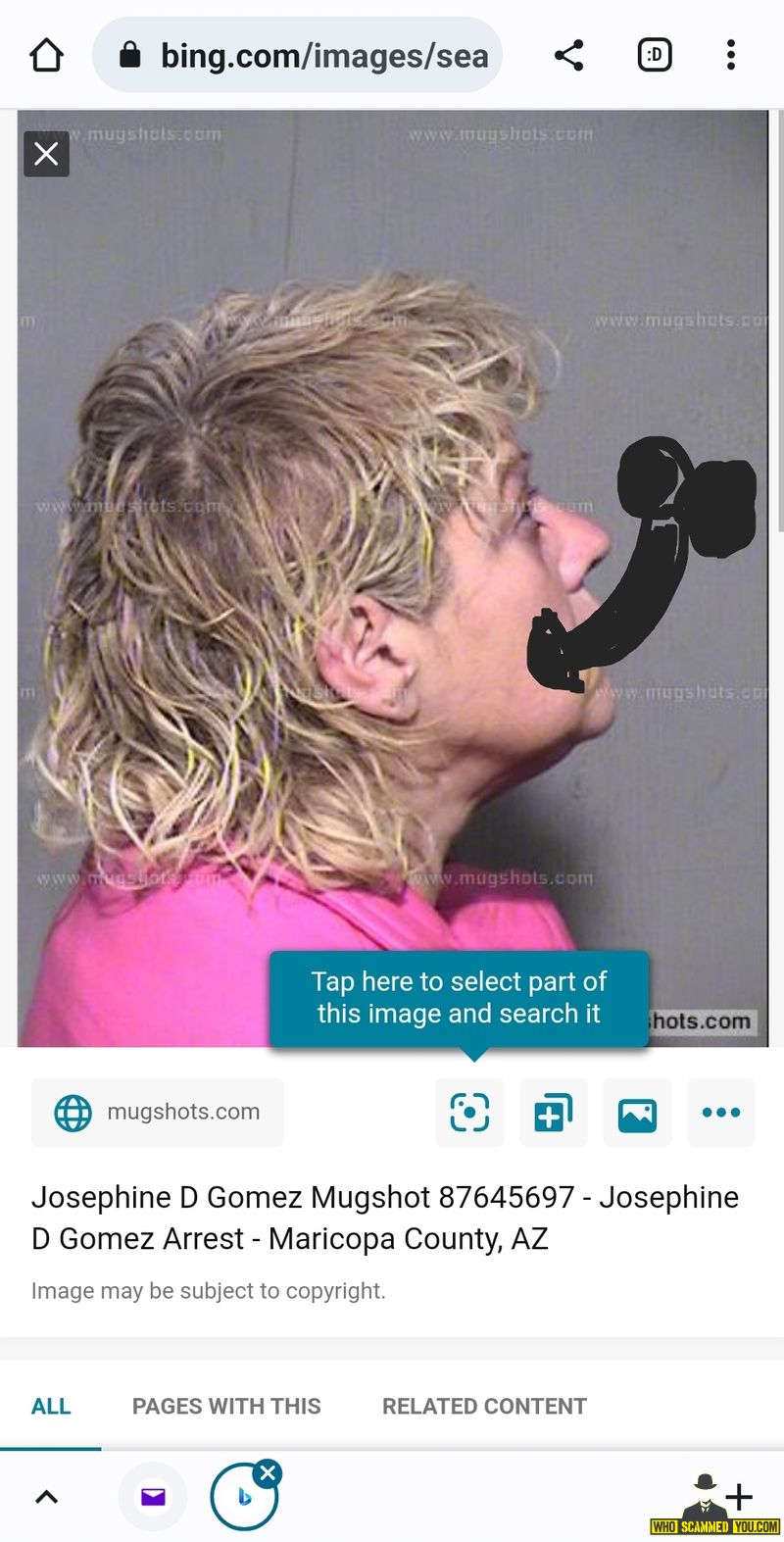Close the image viewer
Image resolution: width=784 pixels, height=1542 pixels.
click(46, 154)
